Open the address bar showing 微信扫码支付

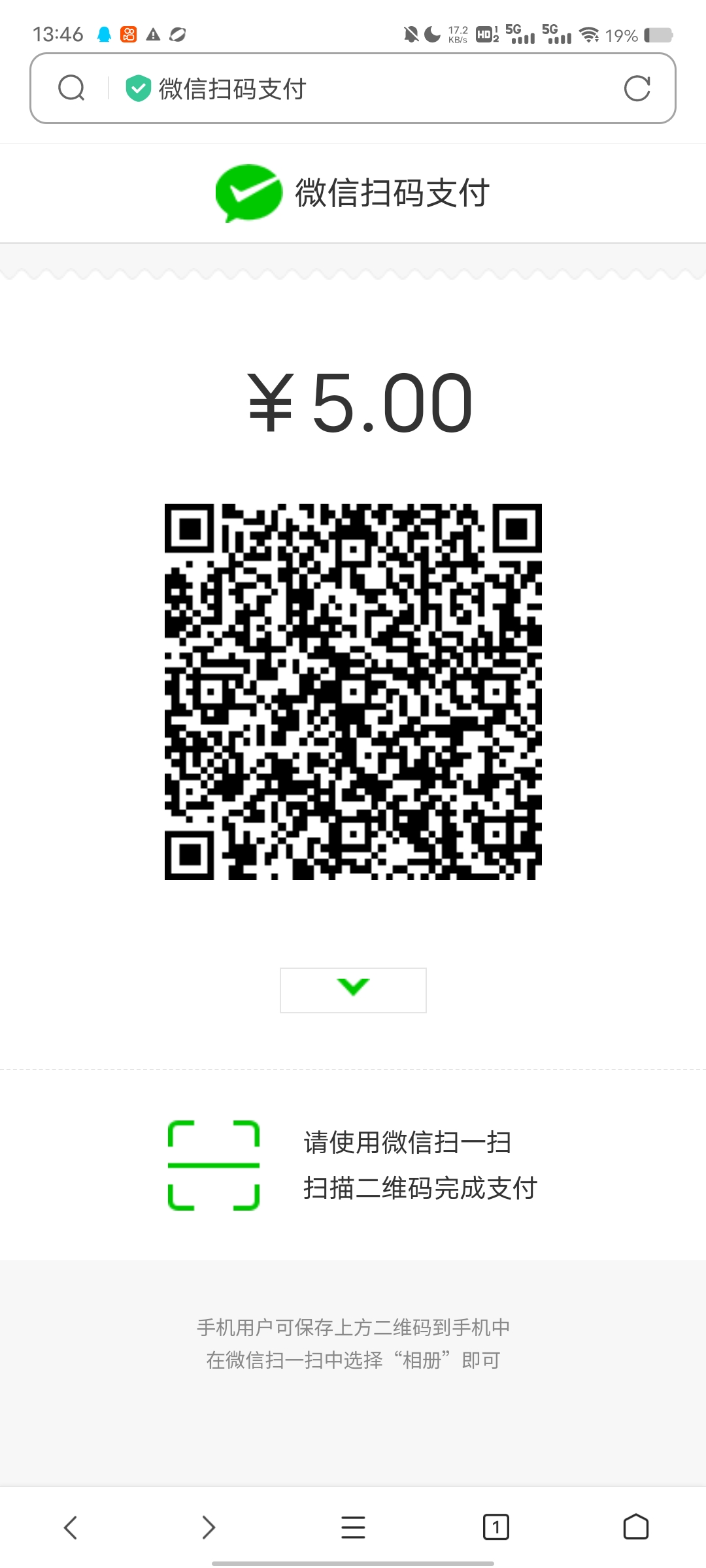click(x=366, y=89)
